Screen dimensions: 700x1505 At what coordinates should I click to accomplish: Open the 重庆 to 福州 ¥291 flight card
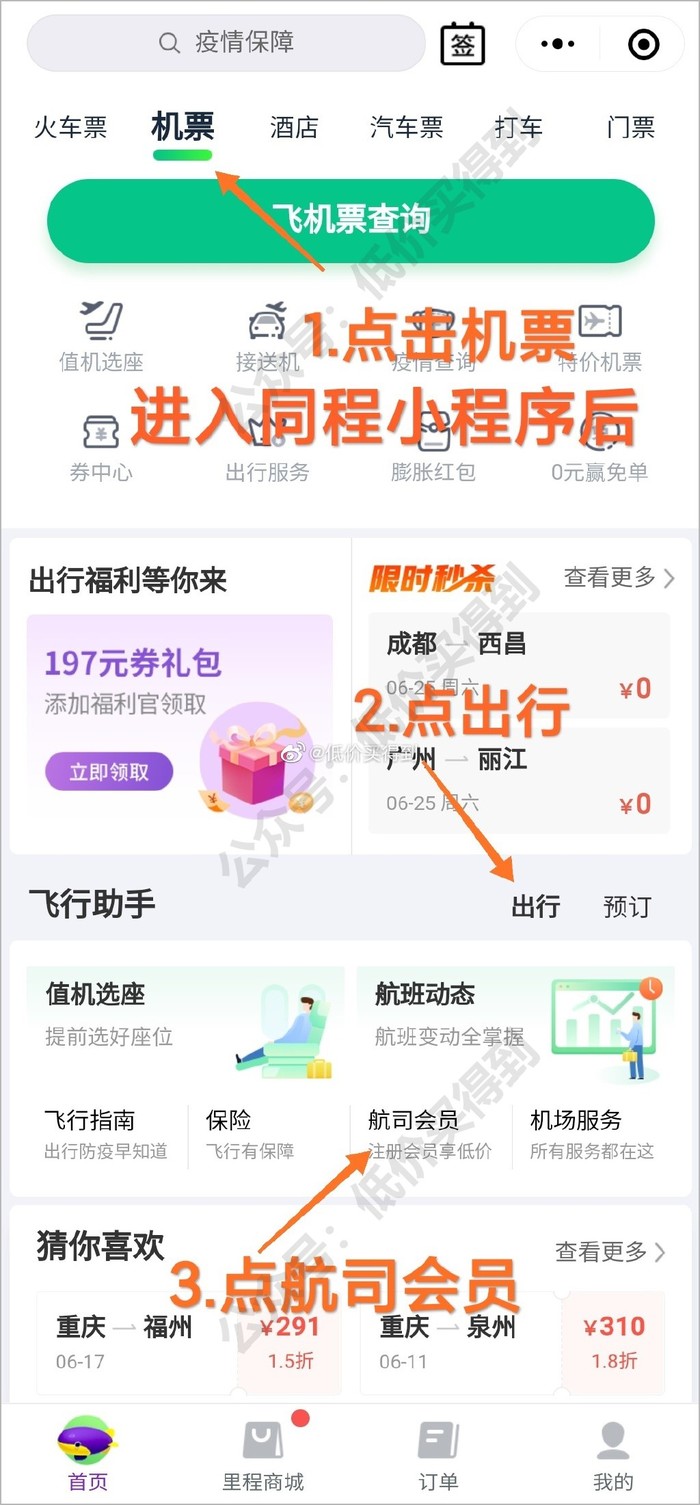(x=189, y=1342)
